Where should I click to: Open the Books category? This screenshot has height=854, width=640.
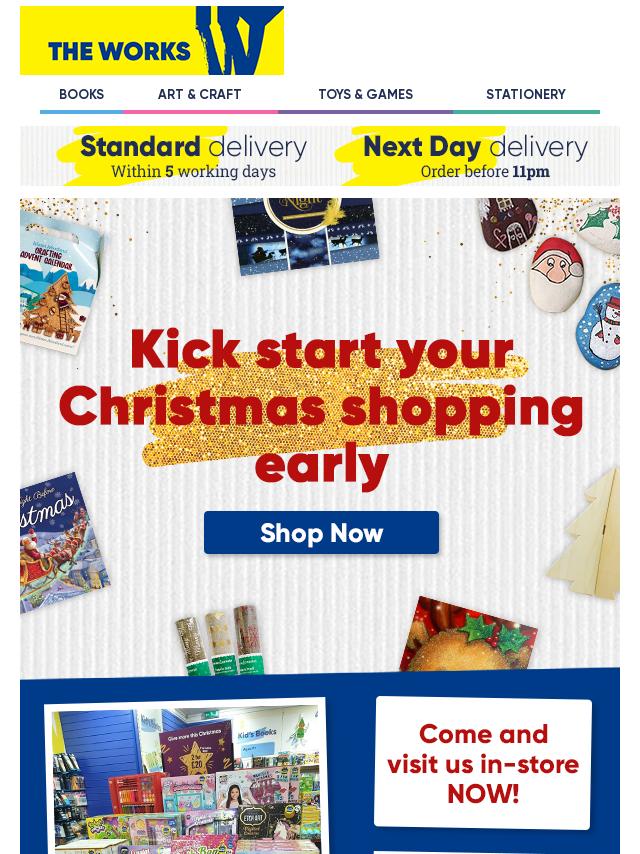[x=81, y=95]
